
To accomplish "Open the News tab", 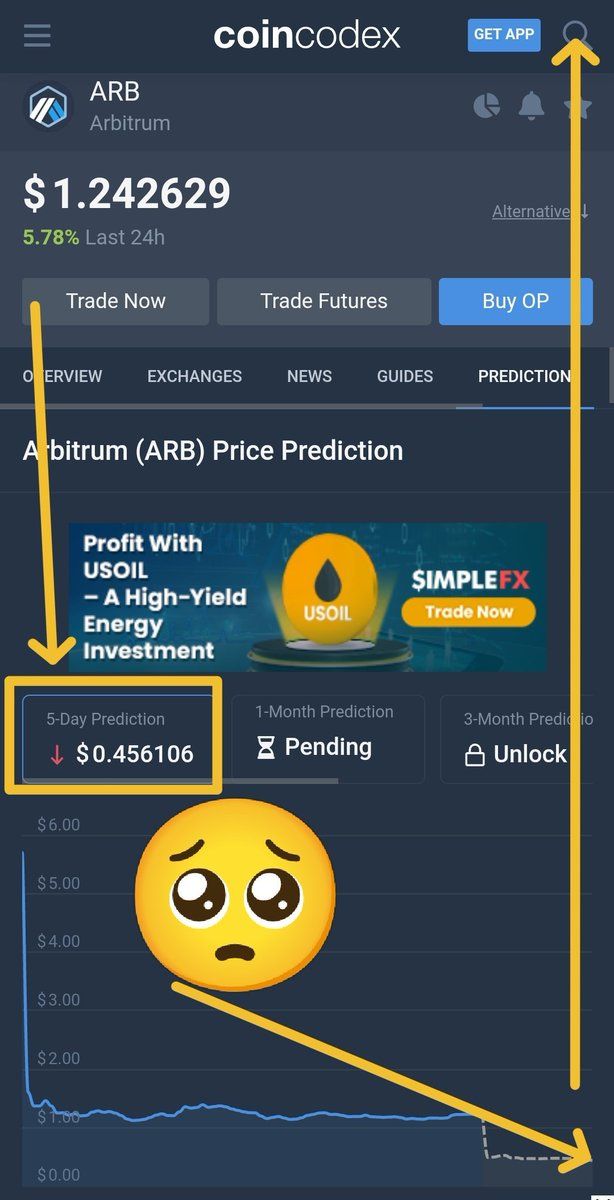I will [309, 377].
